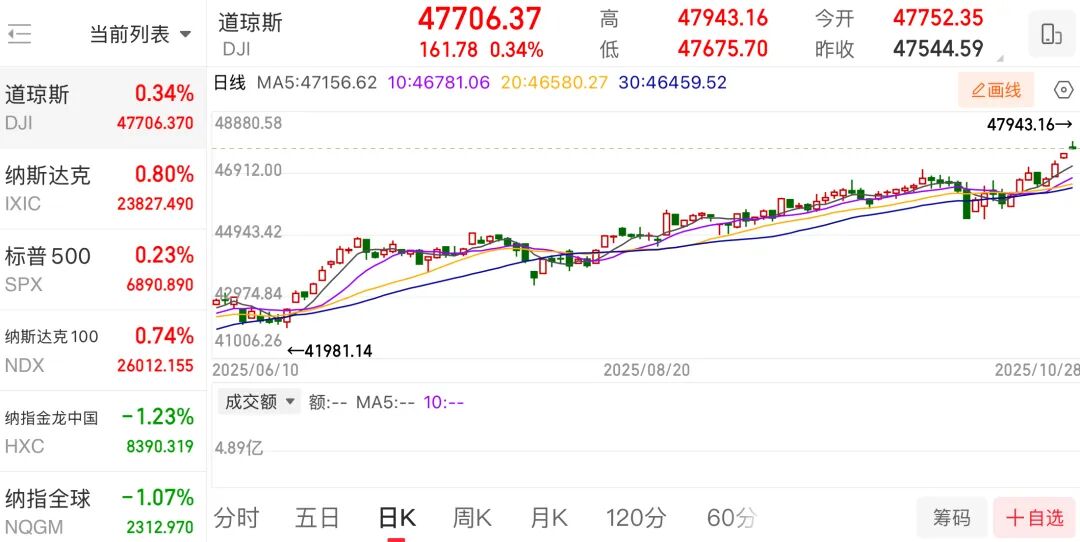
Task: Switch to the 五日 chart tab
Action: coord(317,518)
